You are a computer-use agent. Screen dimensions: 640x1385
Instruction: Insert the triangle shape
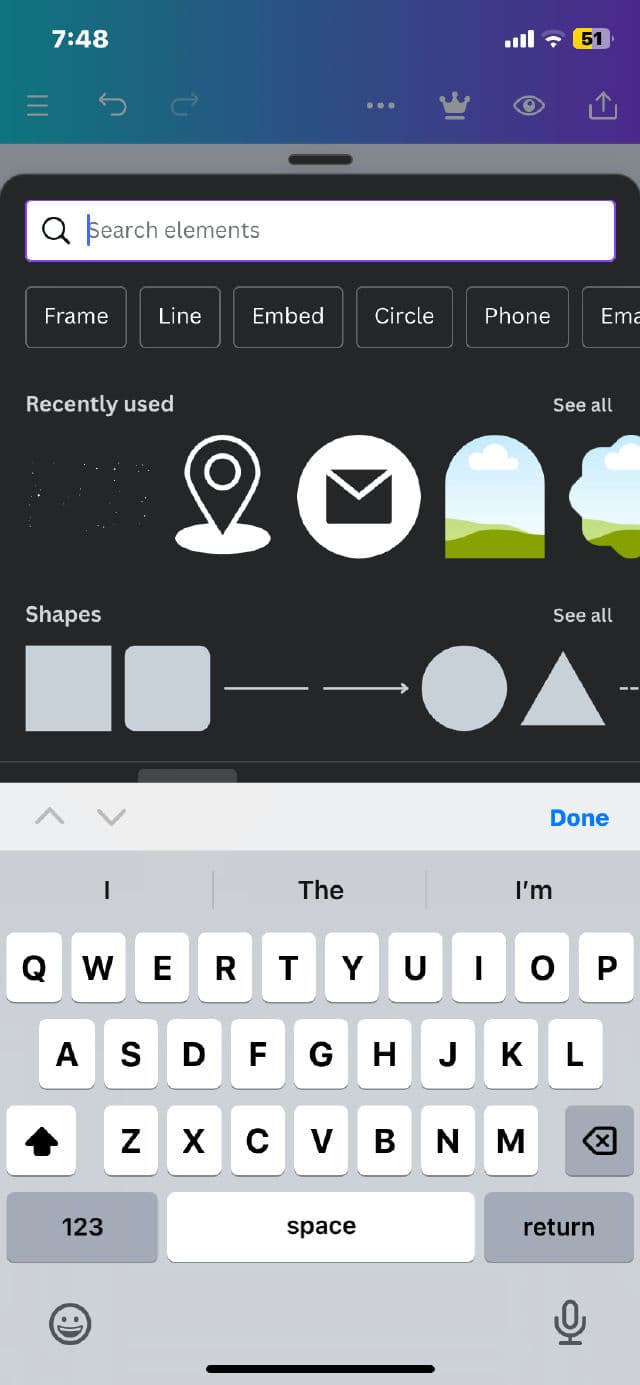click(562, 690)
